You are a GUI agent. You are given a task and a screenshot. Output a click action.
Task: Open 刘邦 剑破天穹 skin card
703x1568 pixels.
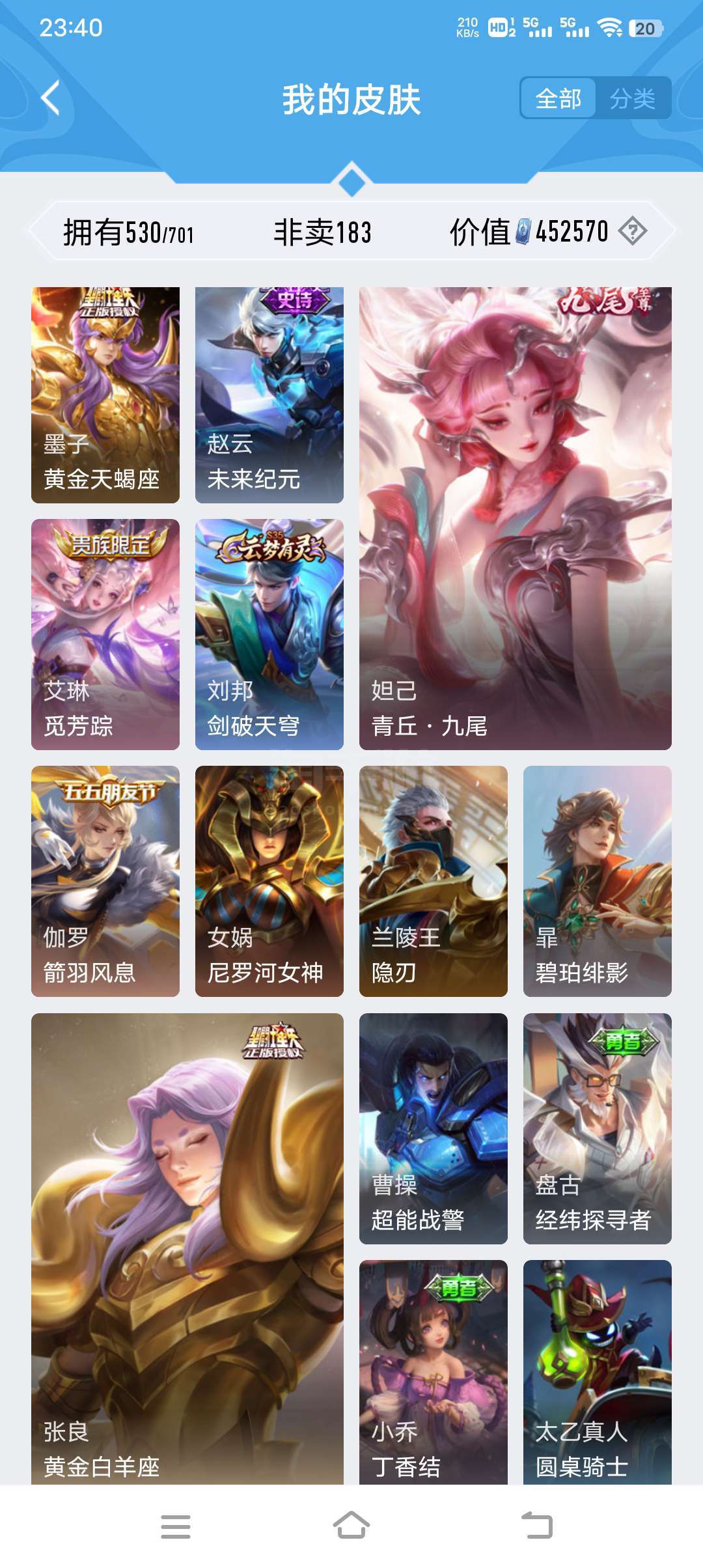pos(269,634)
